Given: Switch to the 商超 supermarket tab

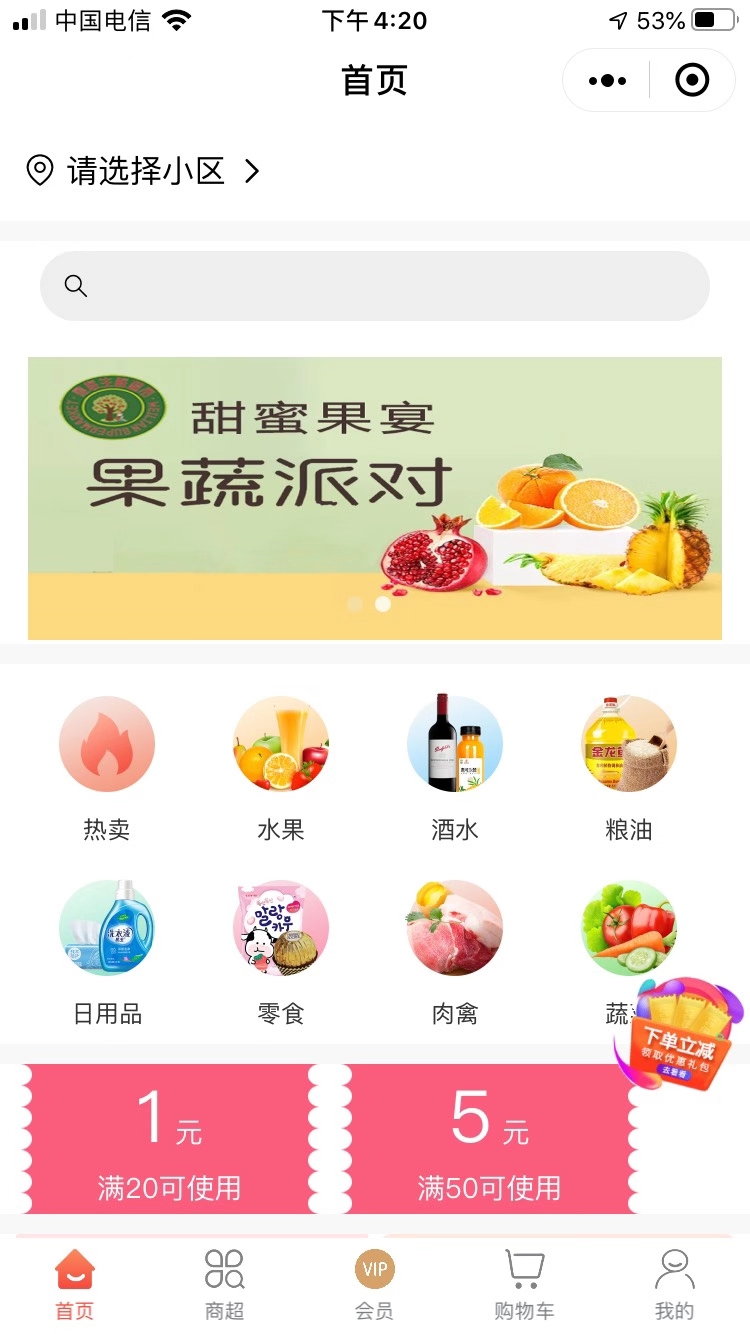Looking at the screenshot, I should pyautogui.click(x=225, y=1285).
